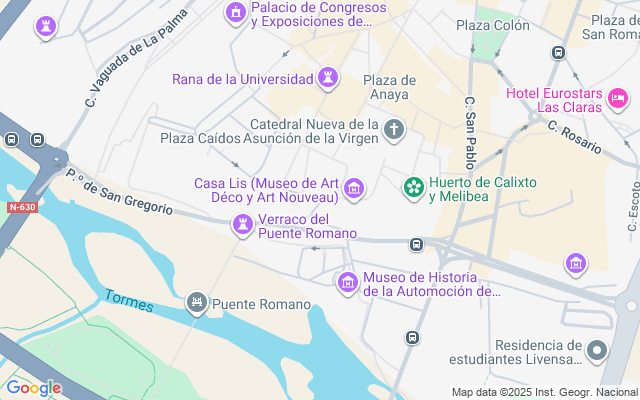Select the Rana de la Universidad marker
Image resolution: width=640 pixels, height=400 pixels.
327,77
